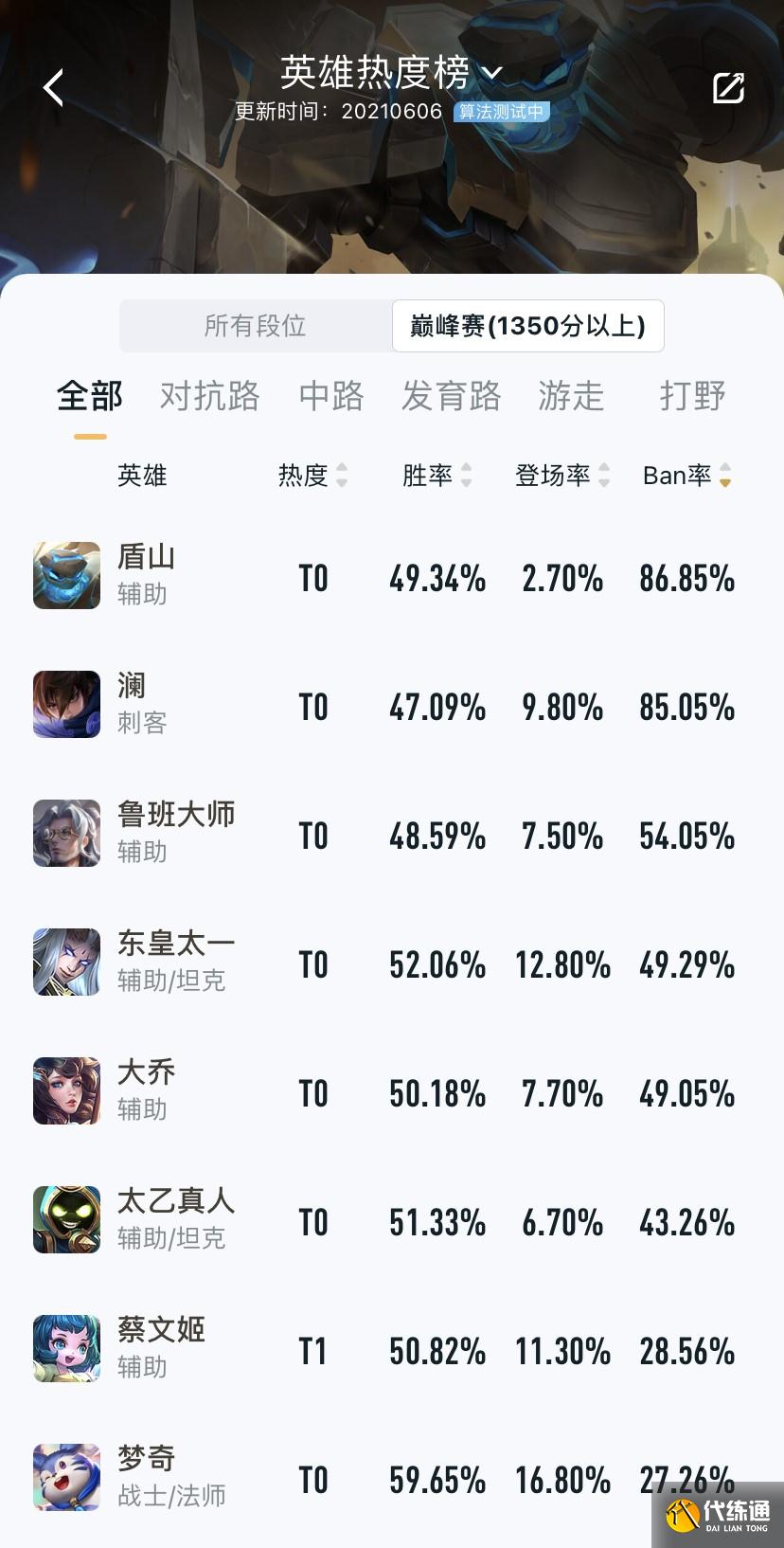
Task: Select 澜's hero portrait
Action: [x=66, y=704]
